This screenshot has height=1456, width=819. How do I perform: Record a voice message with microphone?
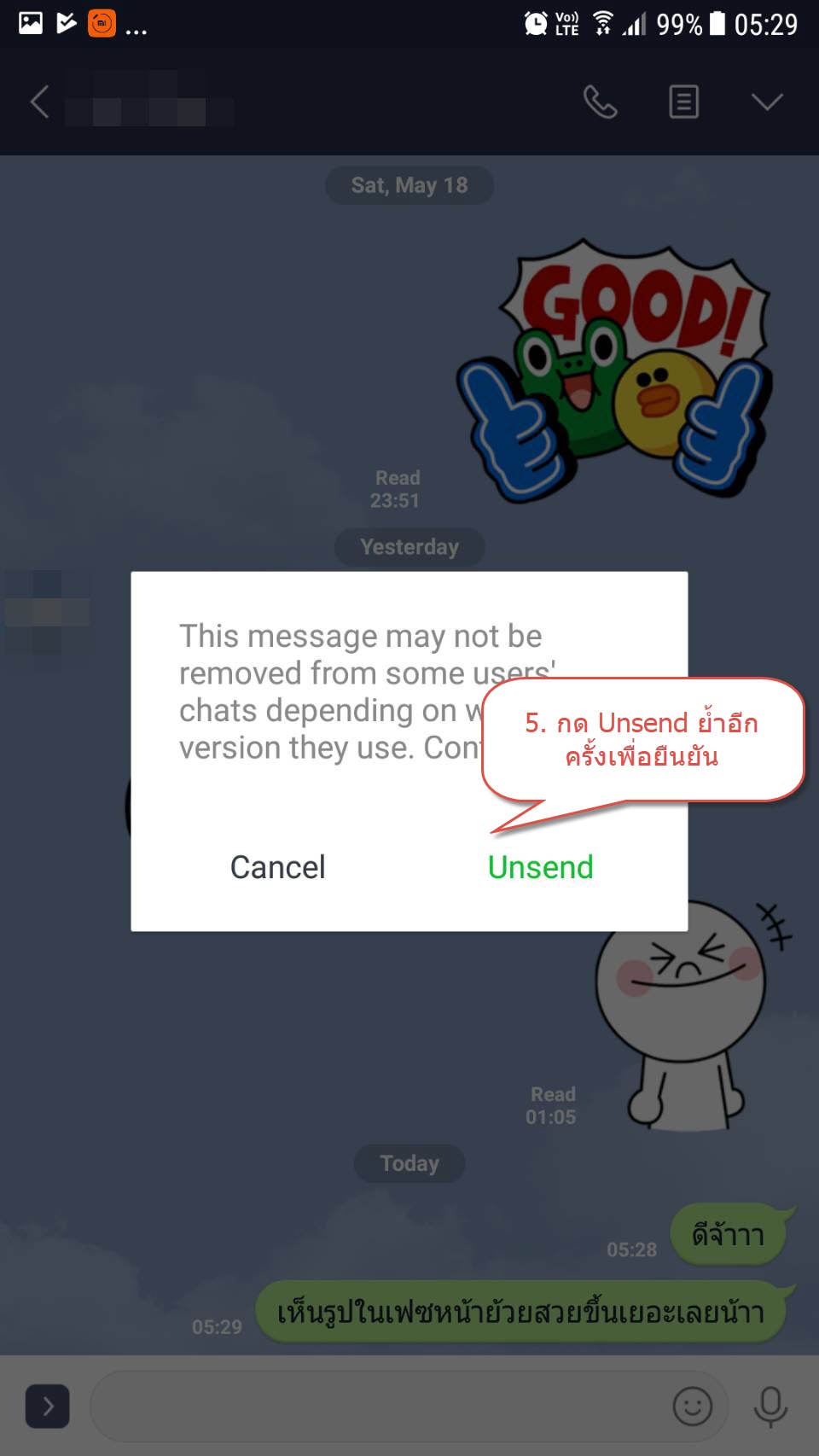pyautogui.click(x=770, y=1406)
